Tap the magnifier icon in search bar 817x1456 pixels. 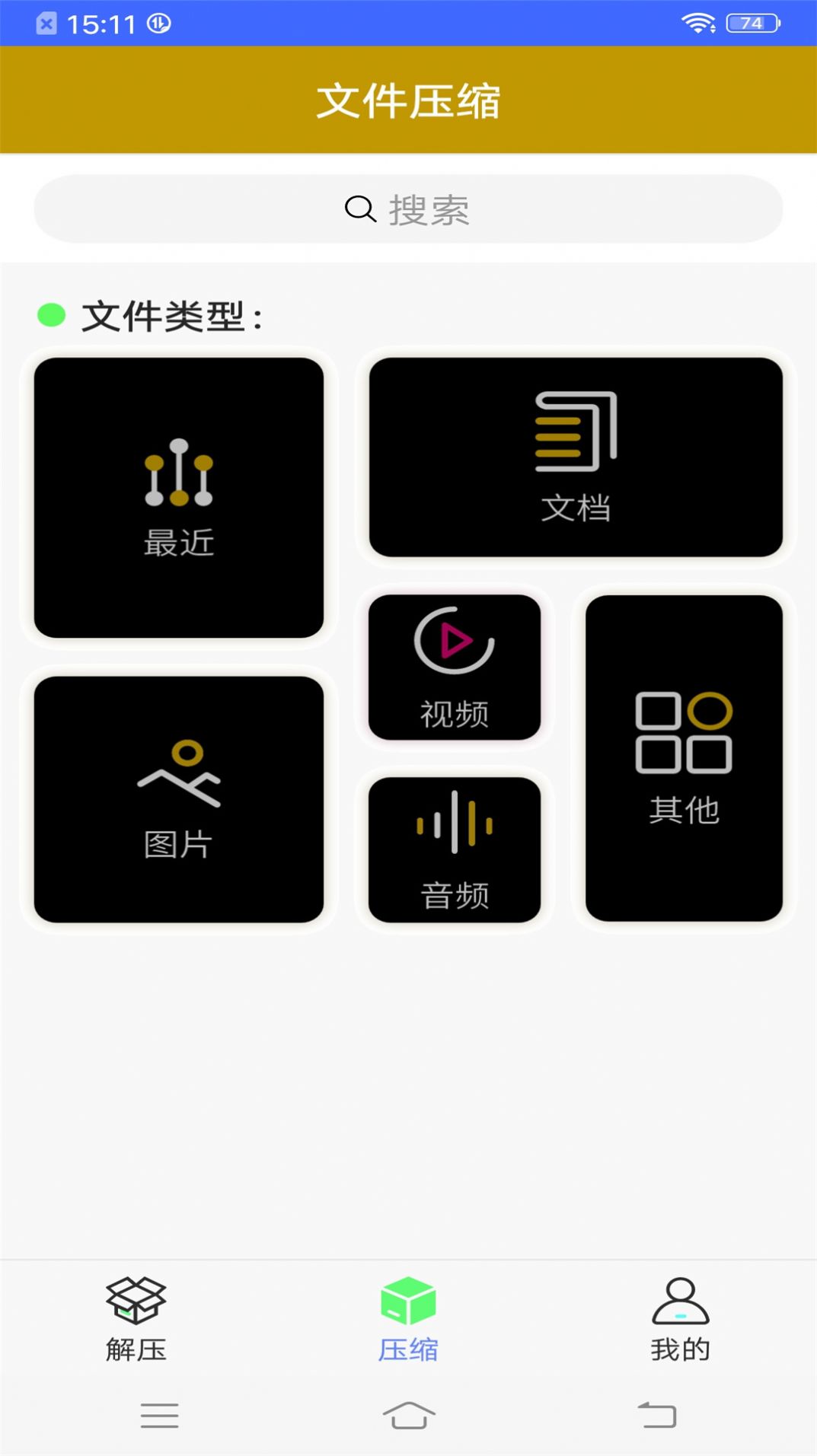[x=359, y=209]
